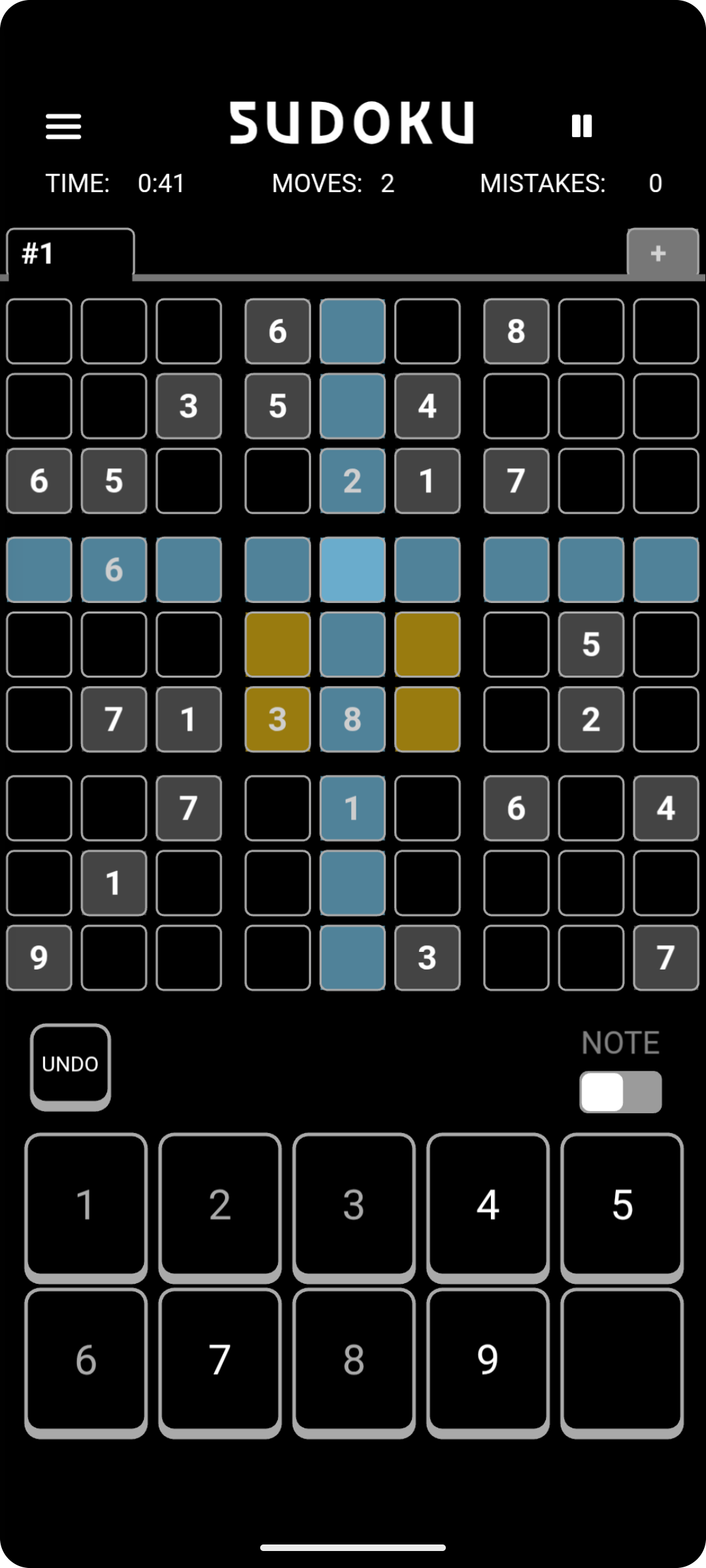Screen dimensions: 706x1568
Task: Enter number 6 from the keypad
Action: tap(86, 1360)
